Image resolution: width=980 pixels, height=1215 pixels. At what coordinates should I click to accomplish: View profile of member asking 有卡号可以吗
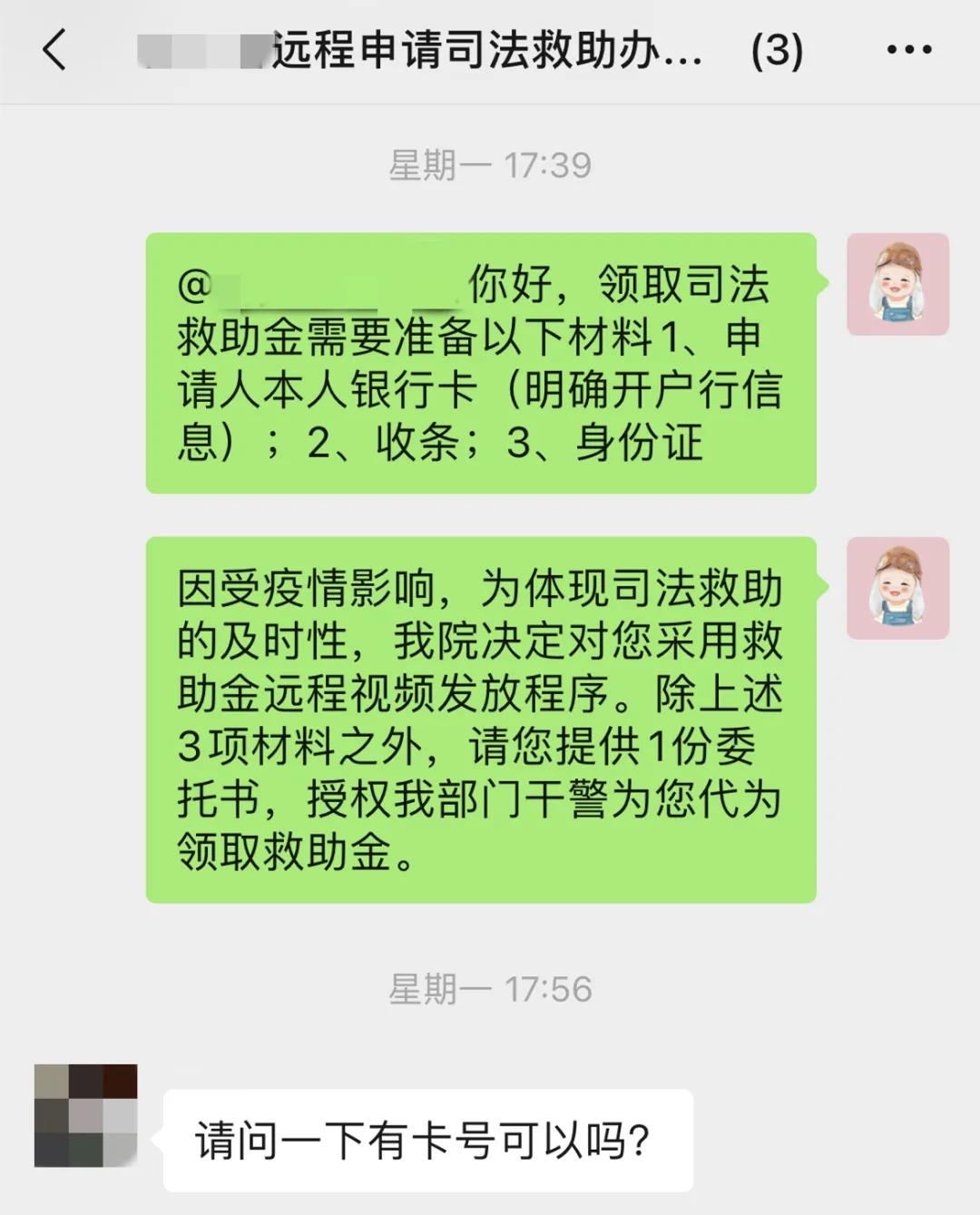coord(85,1115)
